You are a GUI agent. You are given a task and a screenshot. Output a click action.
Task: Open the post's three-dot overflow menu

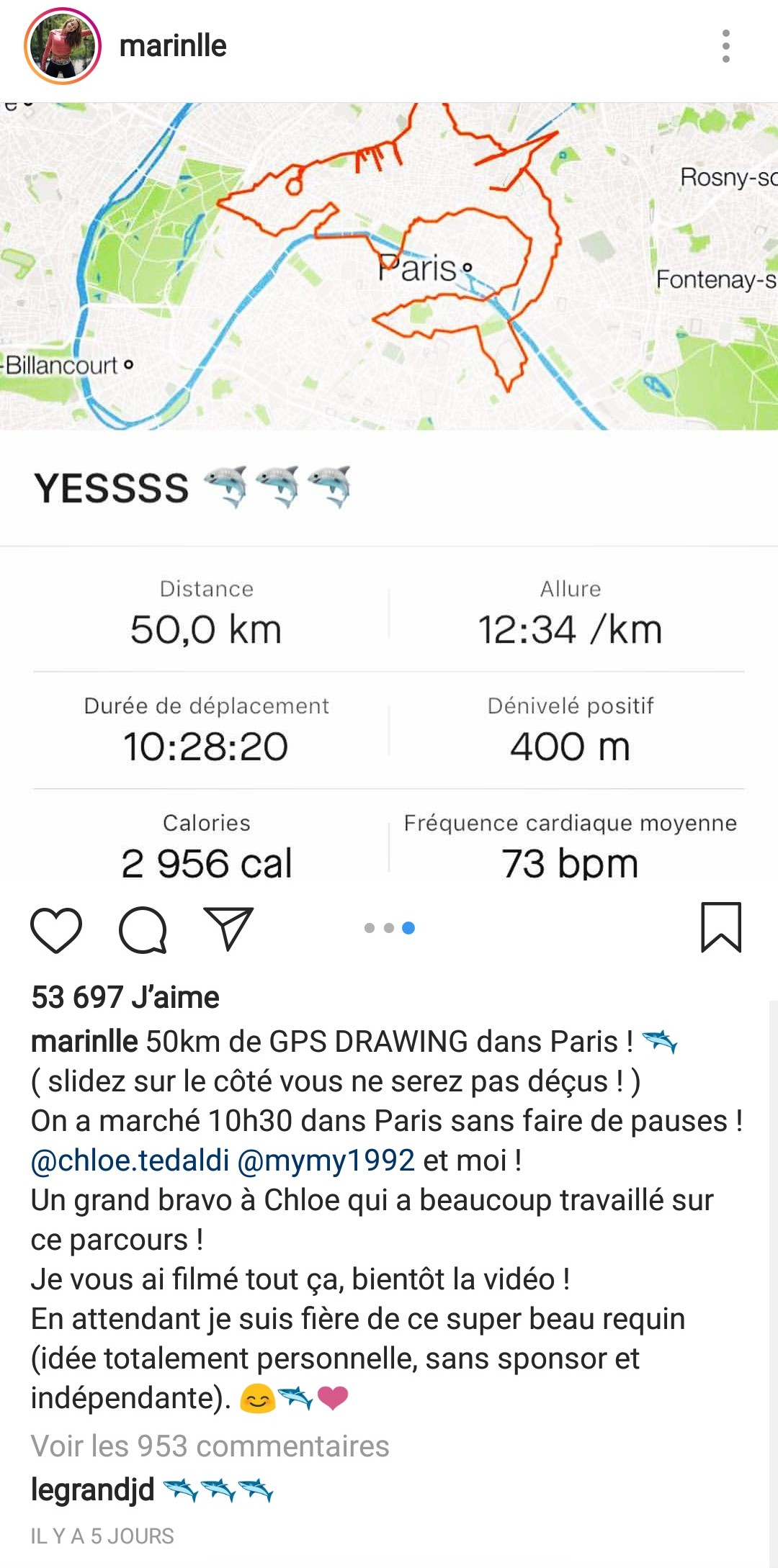[x=725, y=46]
